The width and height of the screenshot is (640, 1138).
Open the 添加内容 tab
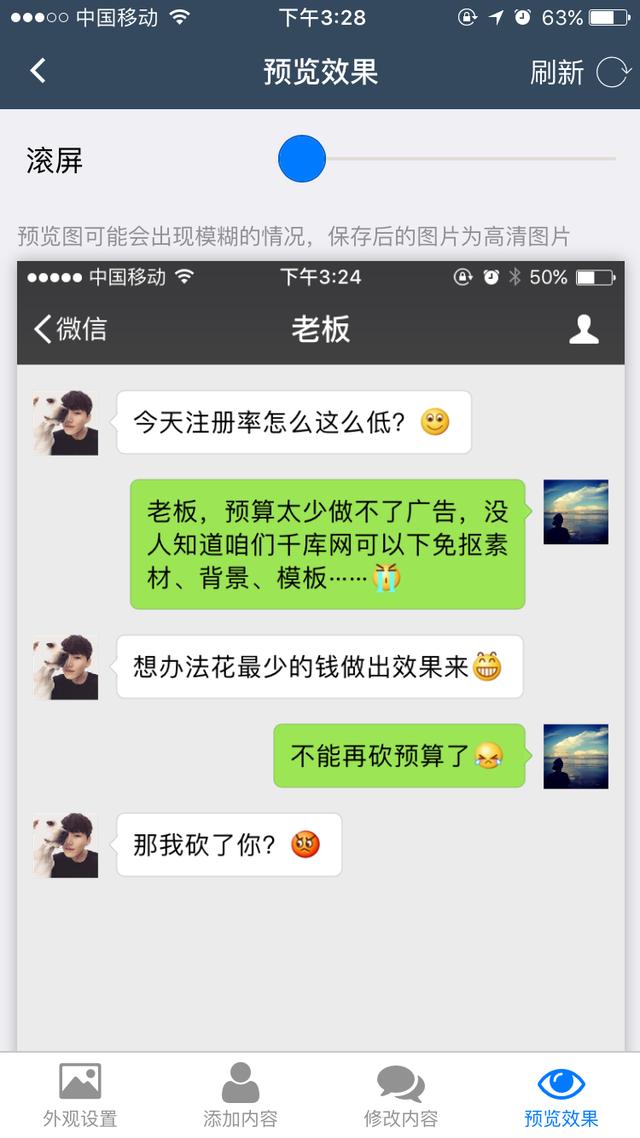240,1095
